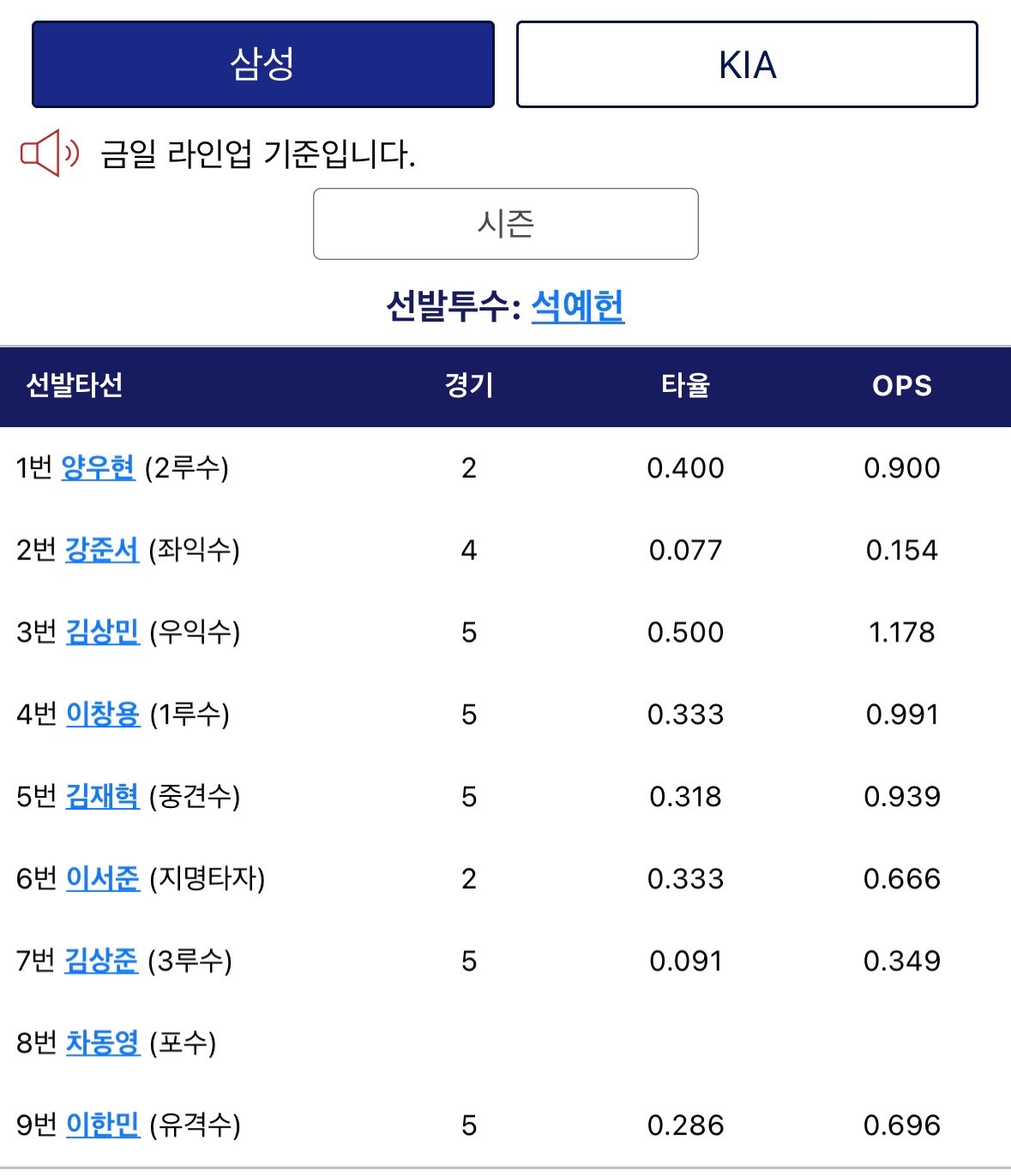Screen dimensions: 1011x1176
Task: View third baseman 김상준's stats
Action: (x=101, y=961)
